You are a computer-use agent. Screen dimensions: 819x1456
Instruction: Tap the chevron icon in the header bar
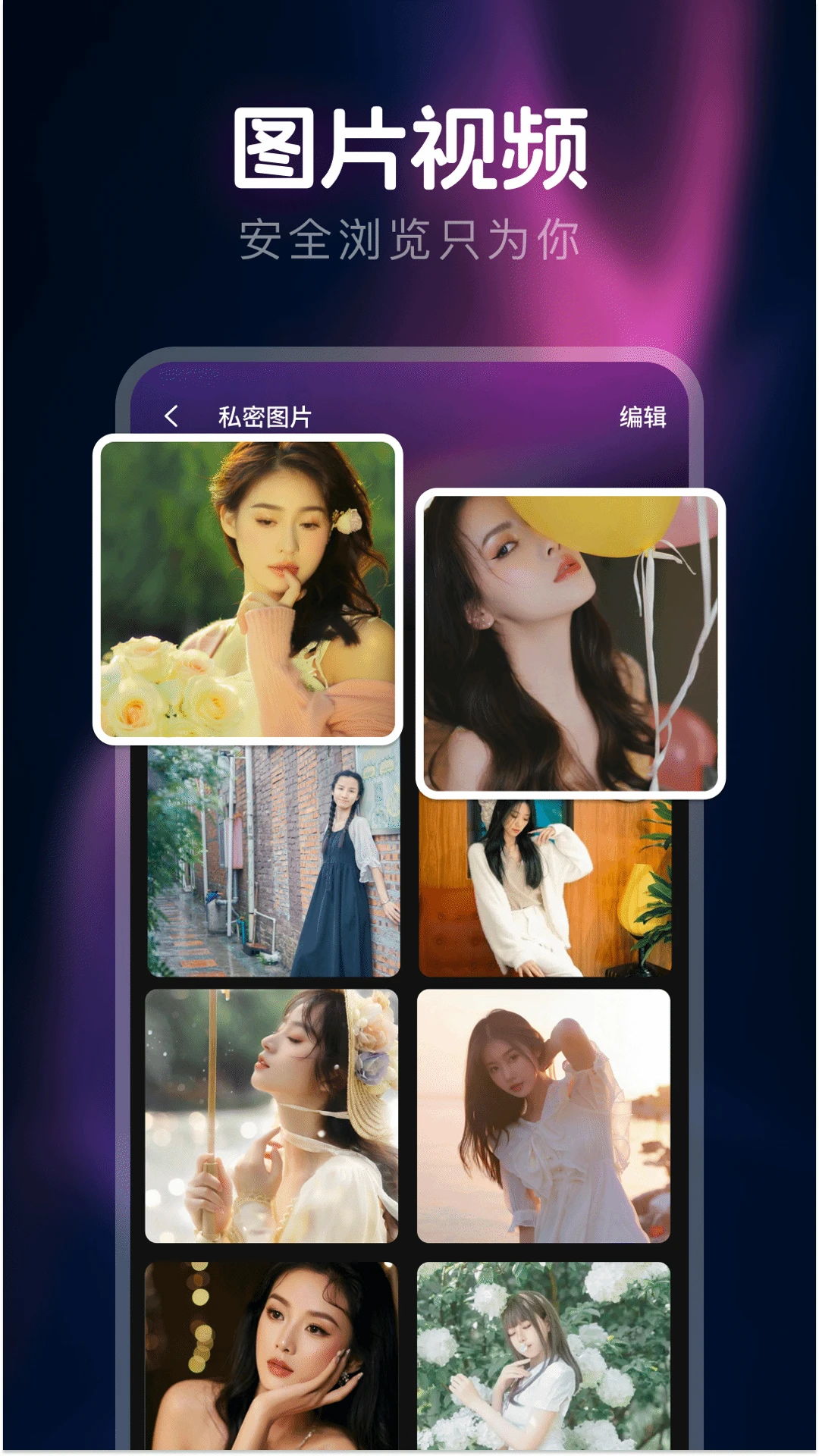pyautogui.click(x=171, y=416)
